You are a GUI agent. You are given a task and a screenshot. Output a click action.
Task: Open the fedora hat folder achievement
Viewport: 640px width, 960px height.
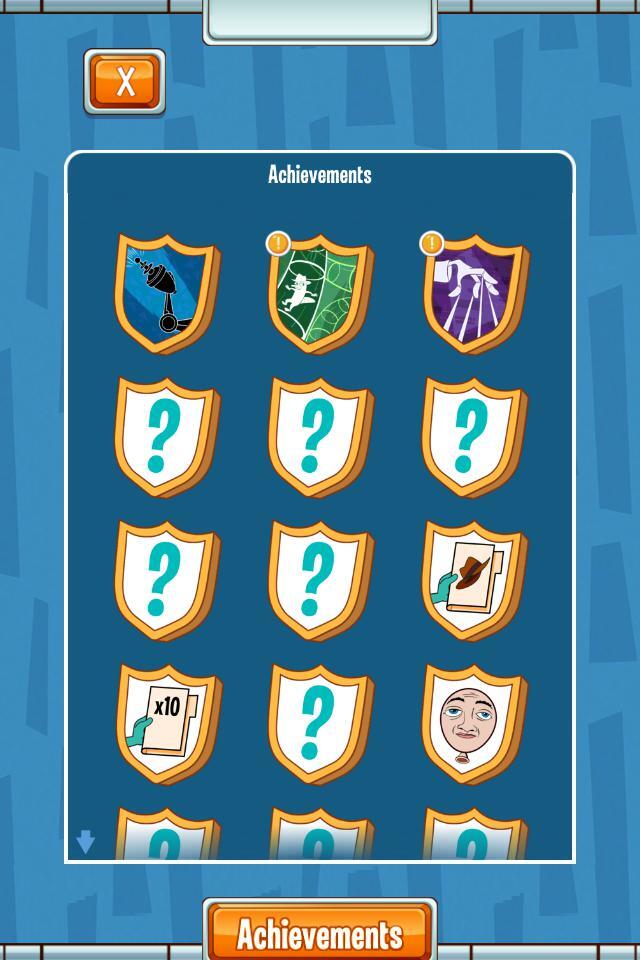pos(473,580)
